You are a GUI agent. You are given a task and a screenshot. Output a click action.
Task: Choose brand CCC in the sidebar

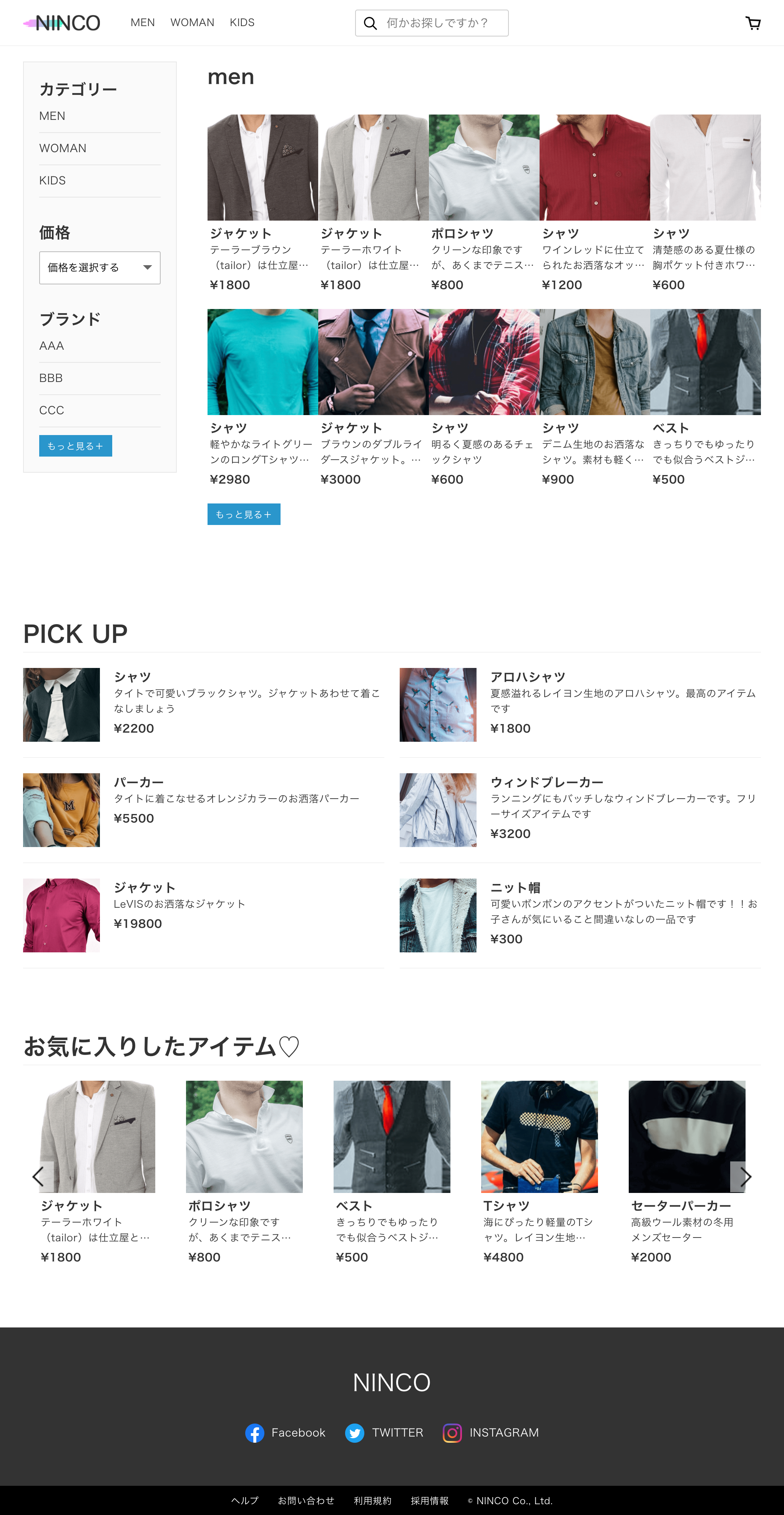tap(52, 410)
